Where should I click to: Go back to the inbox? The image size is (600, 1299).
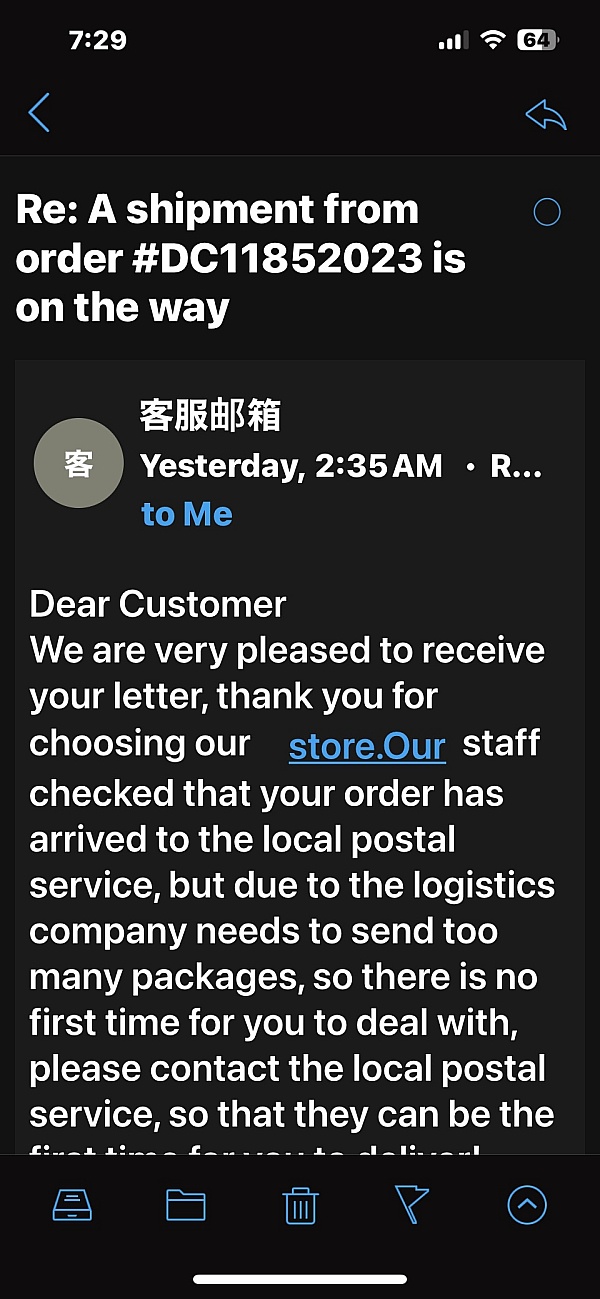pos(39,113)
